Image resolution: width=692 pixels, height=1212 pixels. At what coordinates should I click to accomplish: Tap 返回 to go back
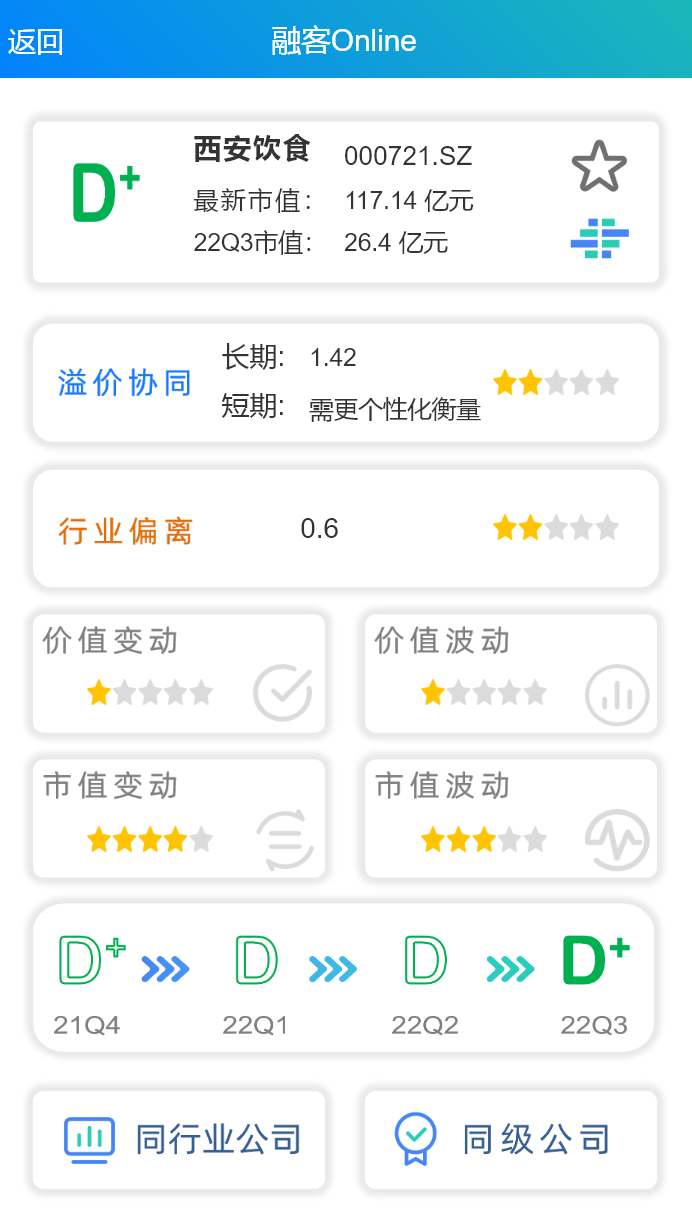coord(36,41)
